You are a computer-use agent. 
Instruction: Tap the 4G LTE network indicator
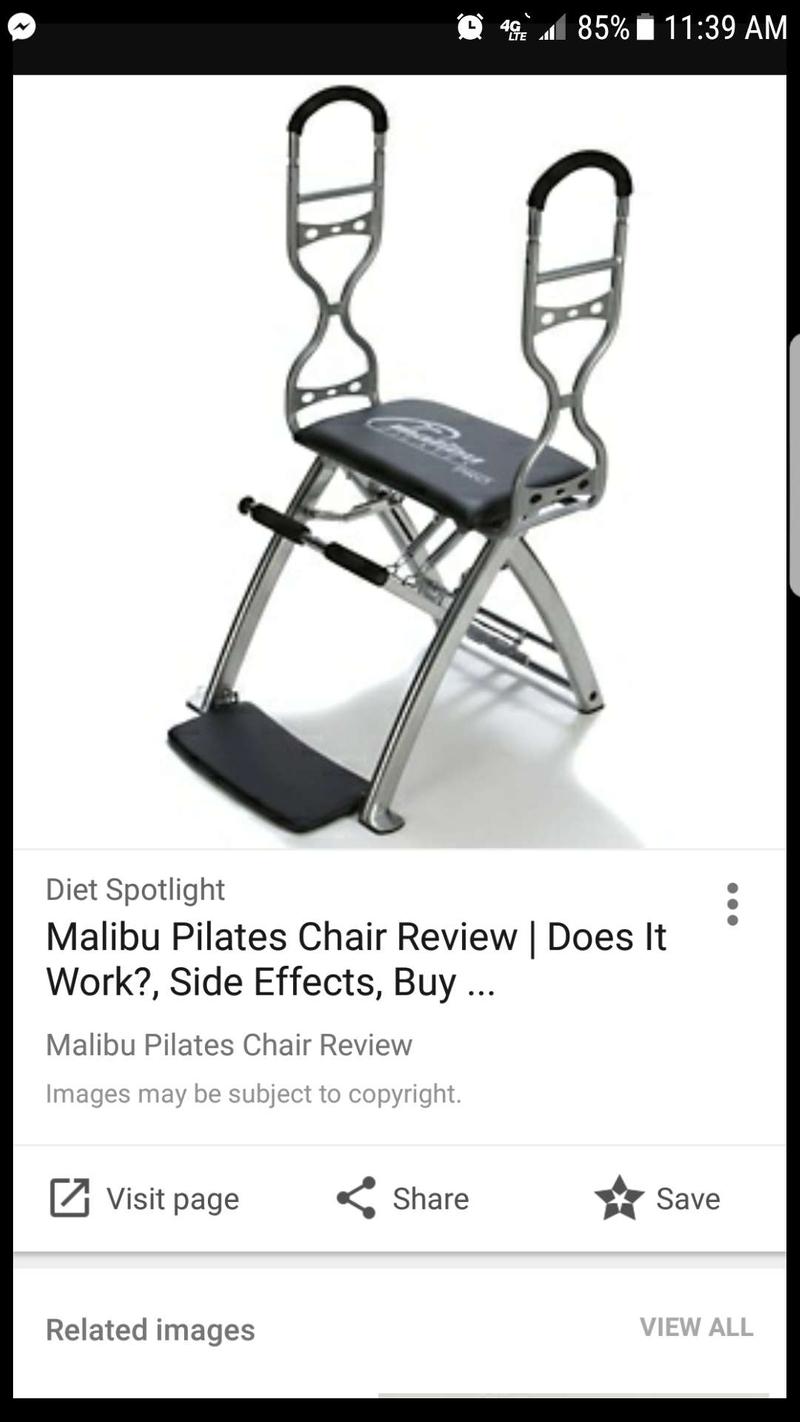[x=511, y=28]
